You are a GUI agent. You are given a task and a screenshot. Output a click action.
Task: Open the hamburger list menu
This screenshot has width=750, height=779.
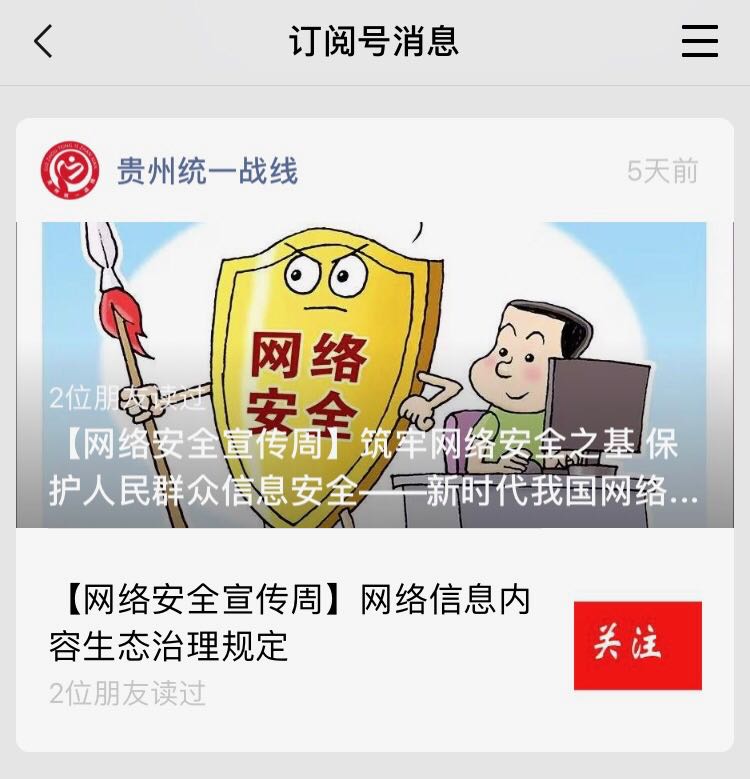(x=699, y=42)
